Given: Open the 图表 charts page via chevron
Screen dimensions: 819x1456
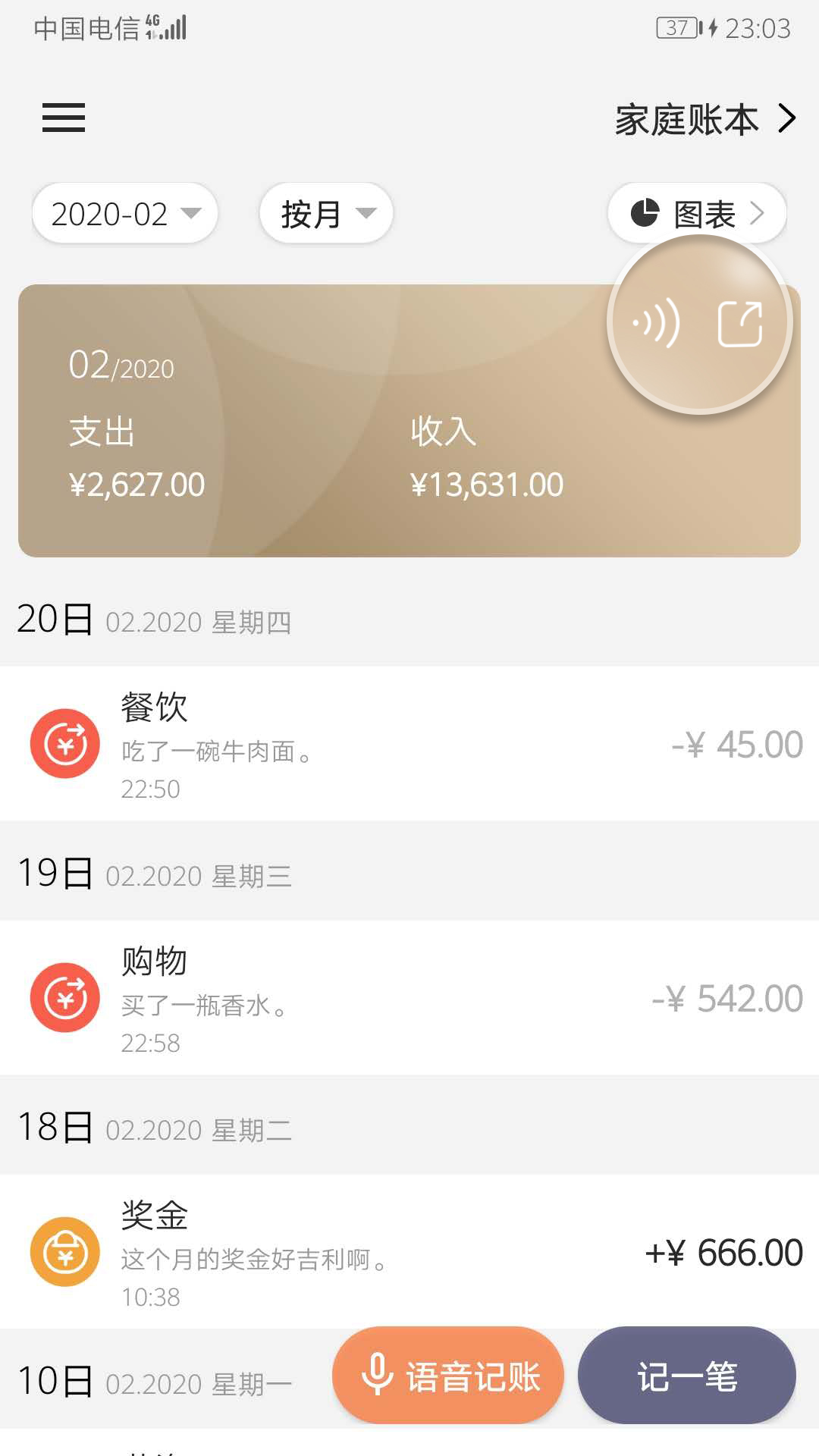Looking at the screenshot, I should [757, 213].
